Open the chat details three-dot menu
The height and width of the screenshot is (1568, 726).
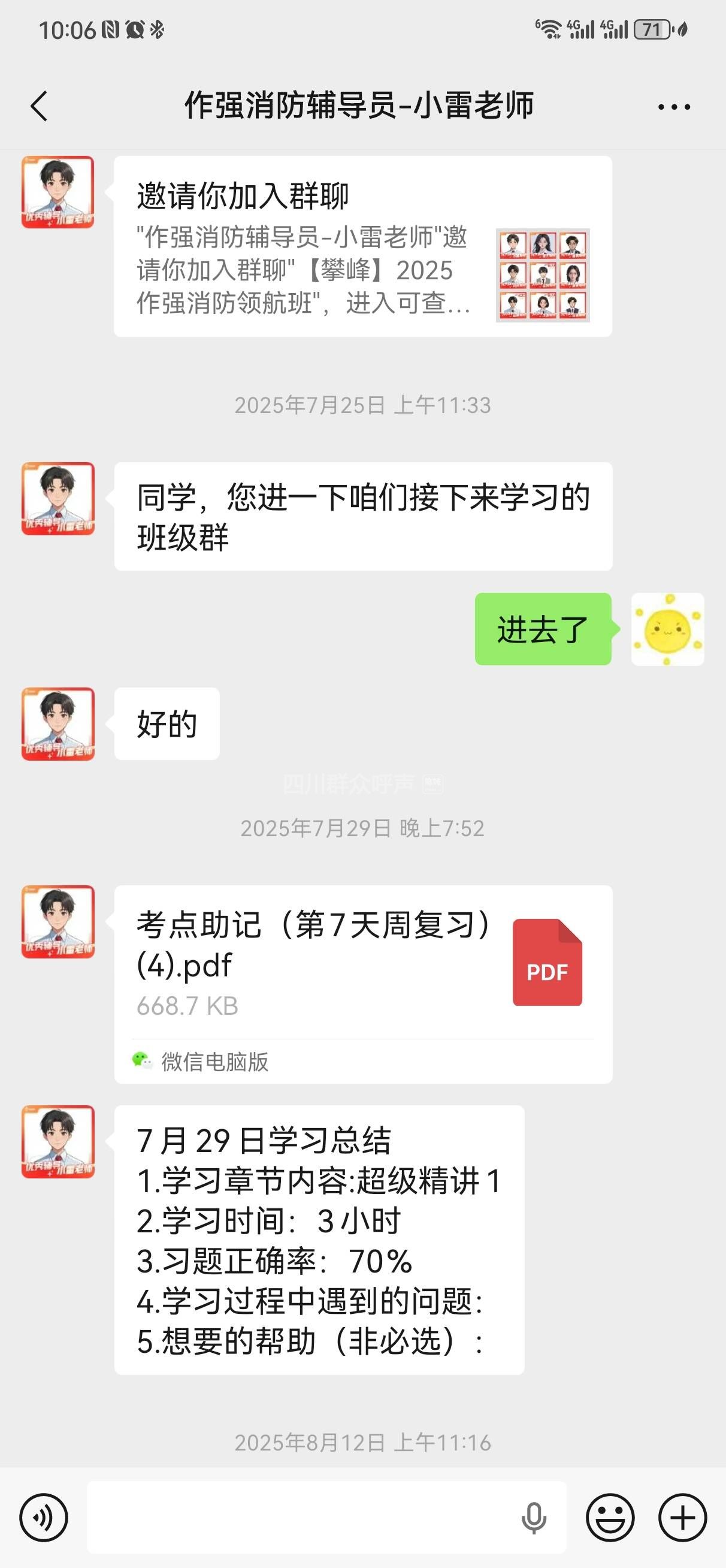click(x=674, y=107)
